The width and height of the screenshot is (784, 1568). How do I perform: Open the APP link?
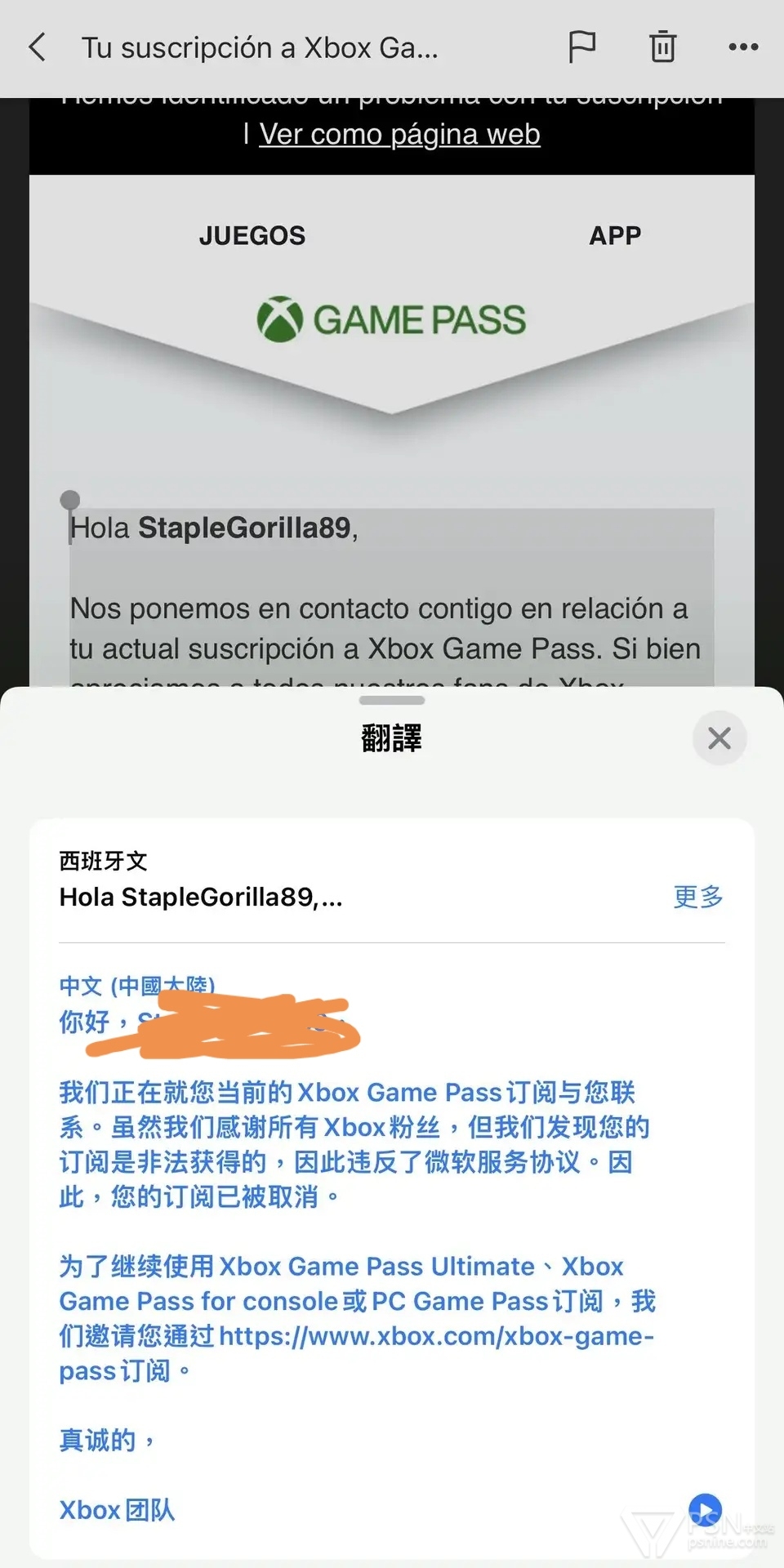[615, 235]
